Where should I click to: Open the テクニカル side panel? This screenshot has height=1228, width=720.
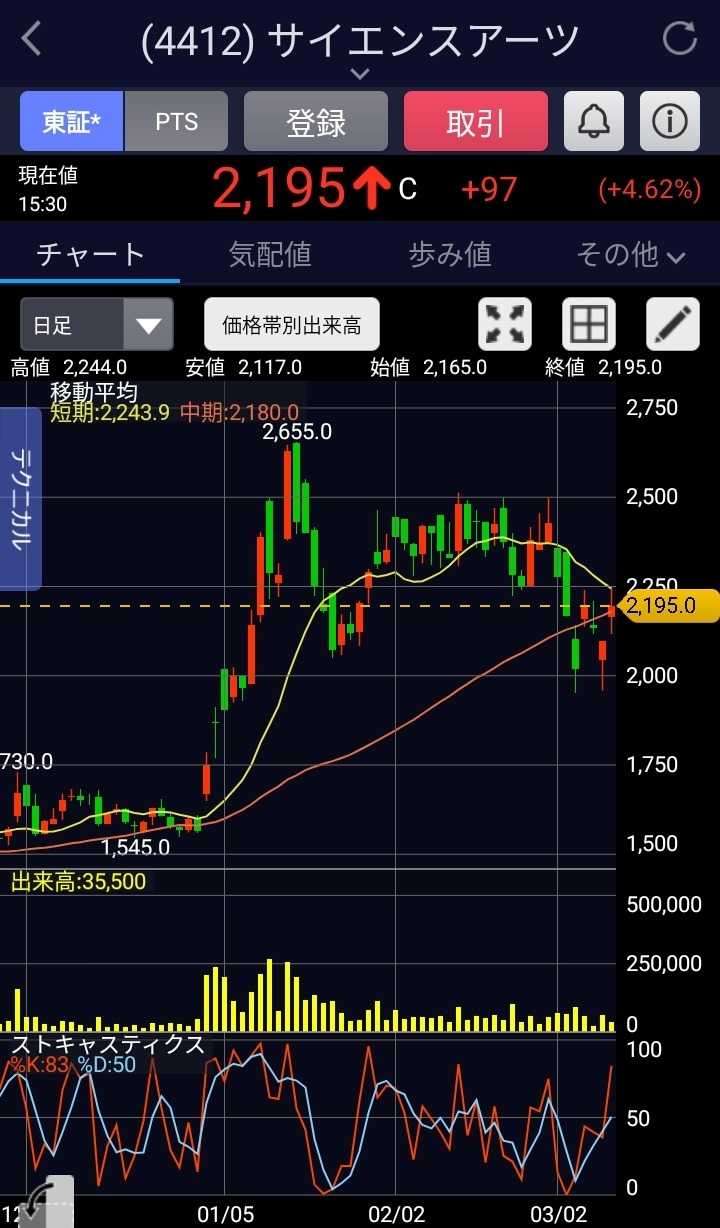[21, 498]
